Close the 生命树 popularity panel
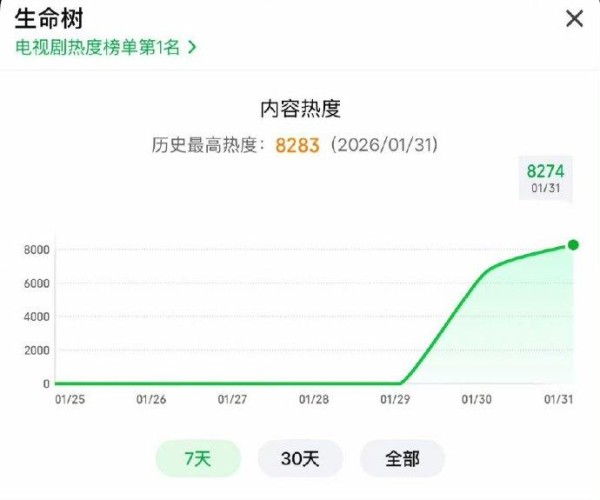Image resolution: width=600 pixels, height=500 pixels. coord(574,19)
